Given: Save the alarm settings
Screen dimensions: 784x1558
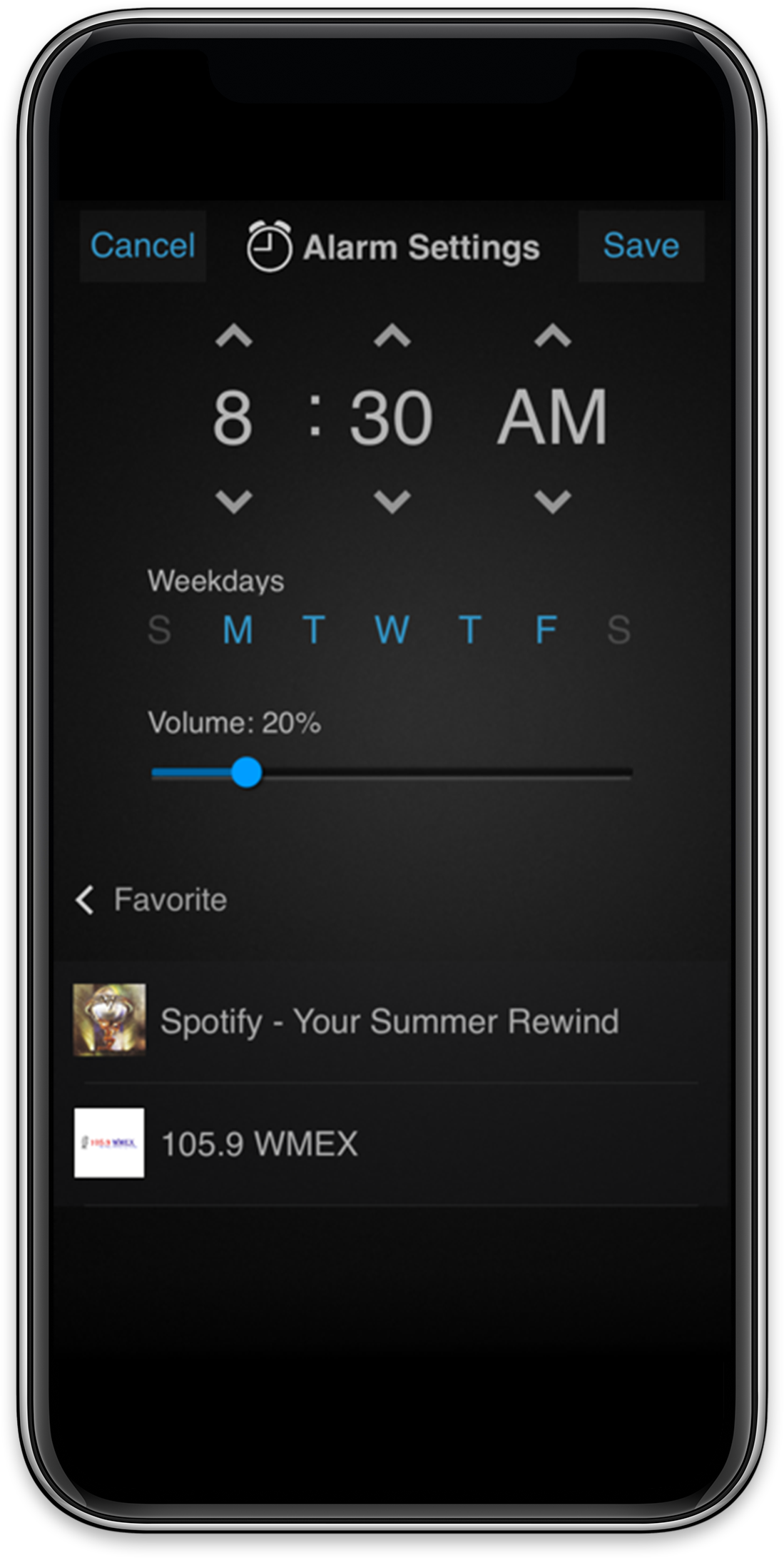Looking at the screenshot, I should 641,246.
